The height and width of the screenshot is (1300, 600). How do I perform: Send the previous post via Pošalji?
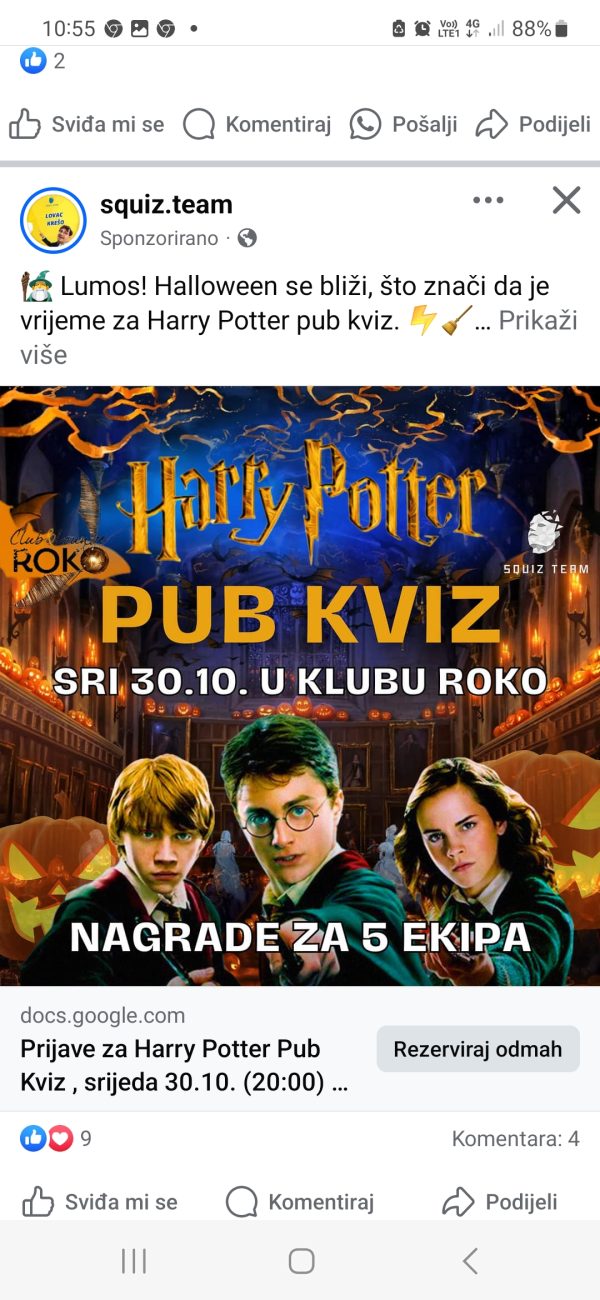404,124
